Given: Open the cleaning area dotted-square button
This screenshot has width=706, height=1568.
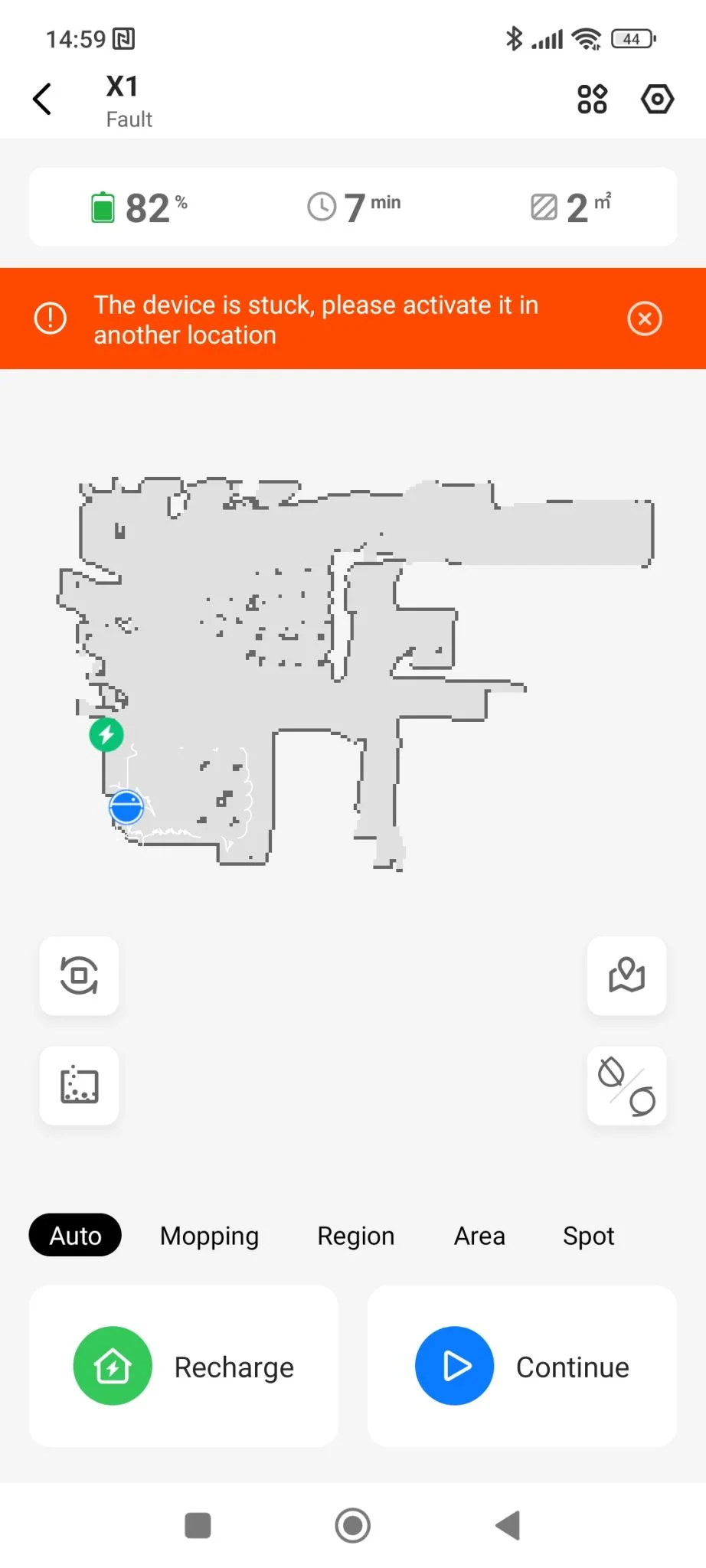Looking at the screenshot, I should pyautogui.click(x=79, y=1086).
